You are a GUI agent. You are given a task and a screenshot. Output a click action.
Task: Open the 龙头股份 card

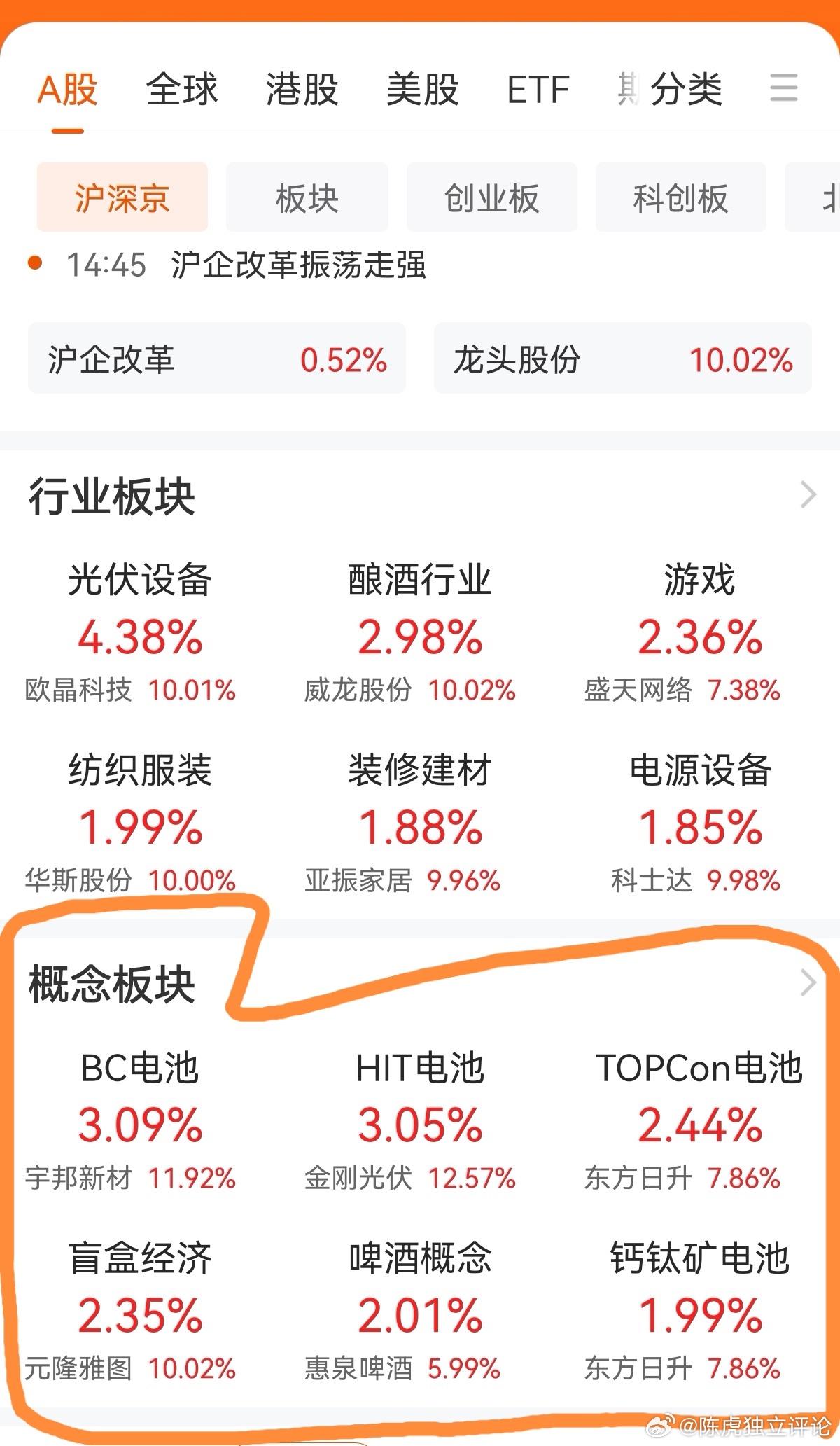coord(623,359)
